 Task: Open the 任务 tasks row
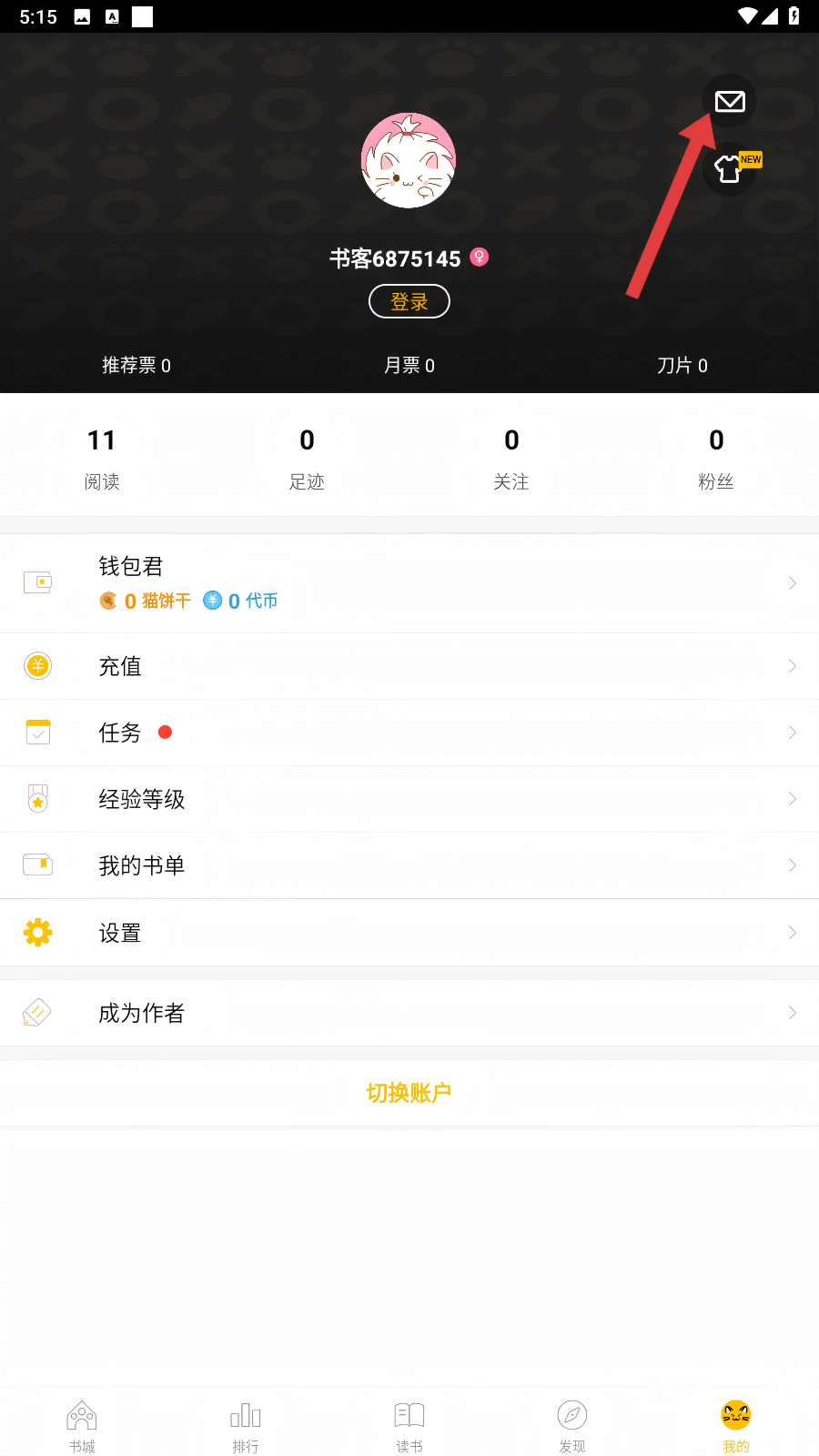pyautogui.click(x=409, y=733)
